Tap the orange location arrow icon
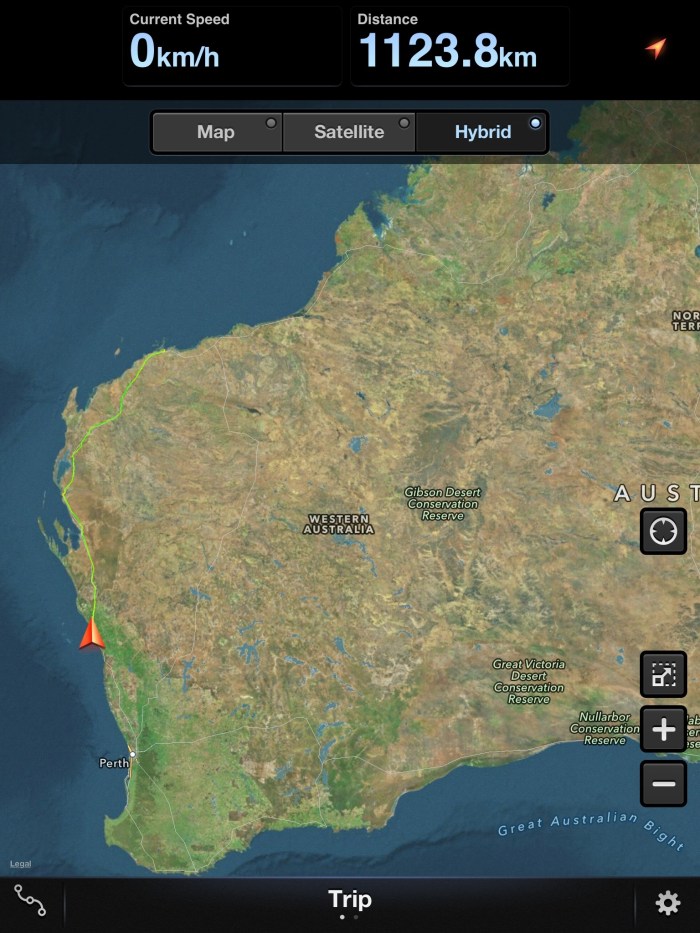The width and height of the screenshot is (700, 933). point(656,47)
